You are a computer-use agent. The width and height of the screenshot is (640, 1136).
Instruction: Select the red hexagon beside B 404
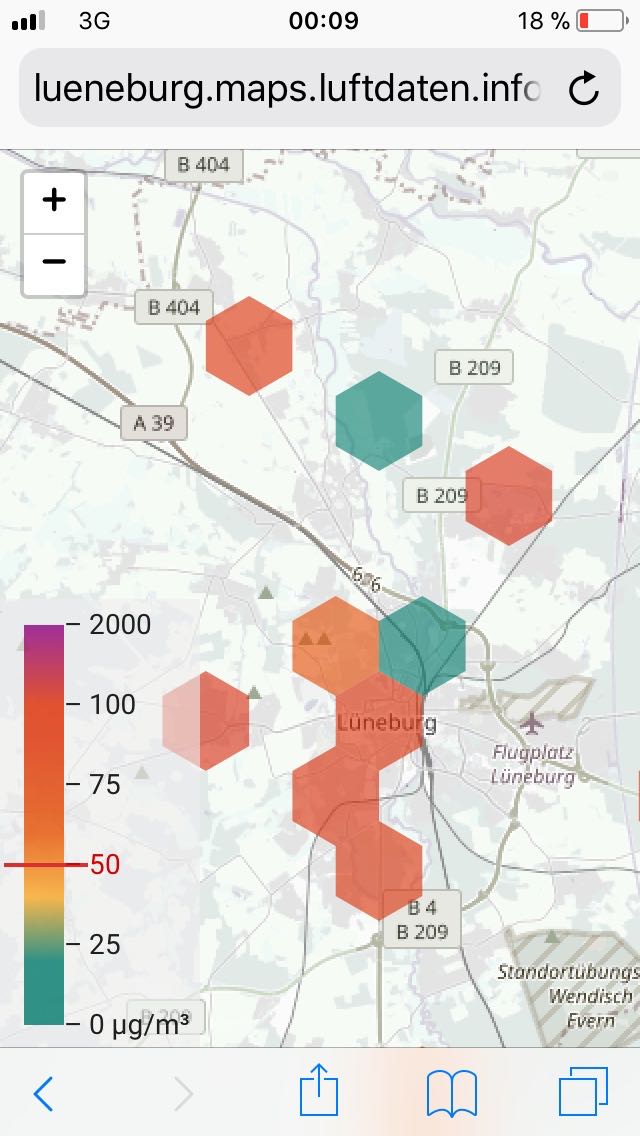pyautogui.click(x=249, y=346)
